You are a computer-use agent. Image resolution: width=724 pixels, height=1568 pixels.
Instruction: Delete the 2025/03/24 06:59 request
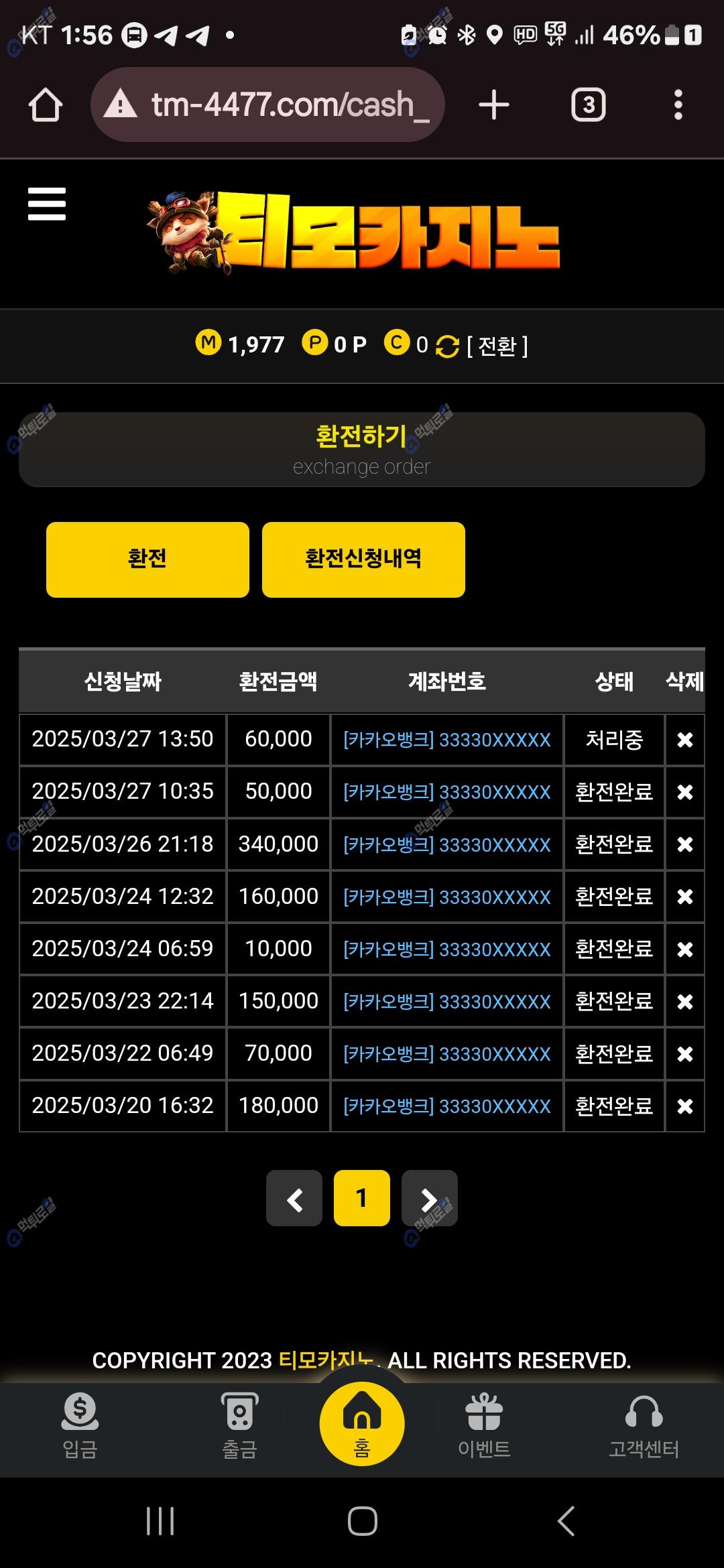[x=684, y=949]
